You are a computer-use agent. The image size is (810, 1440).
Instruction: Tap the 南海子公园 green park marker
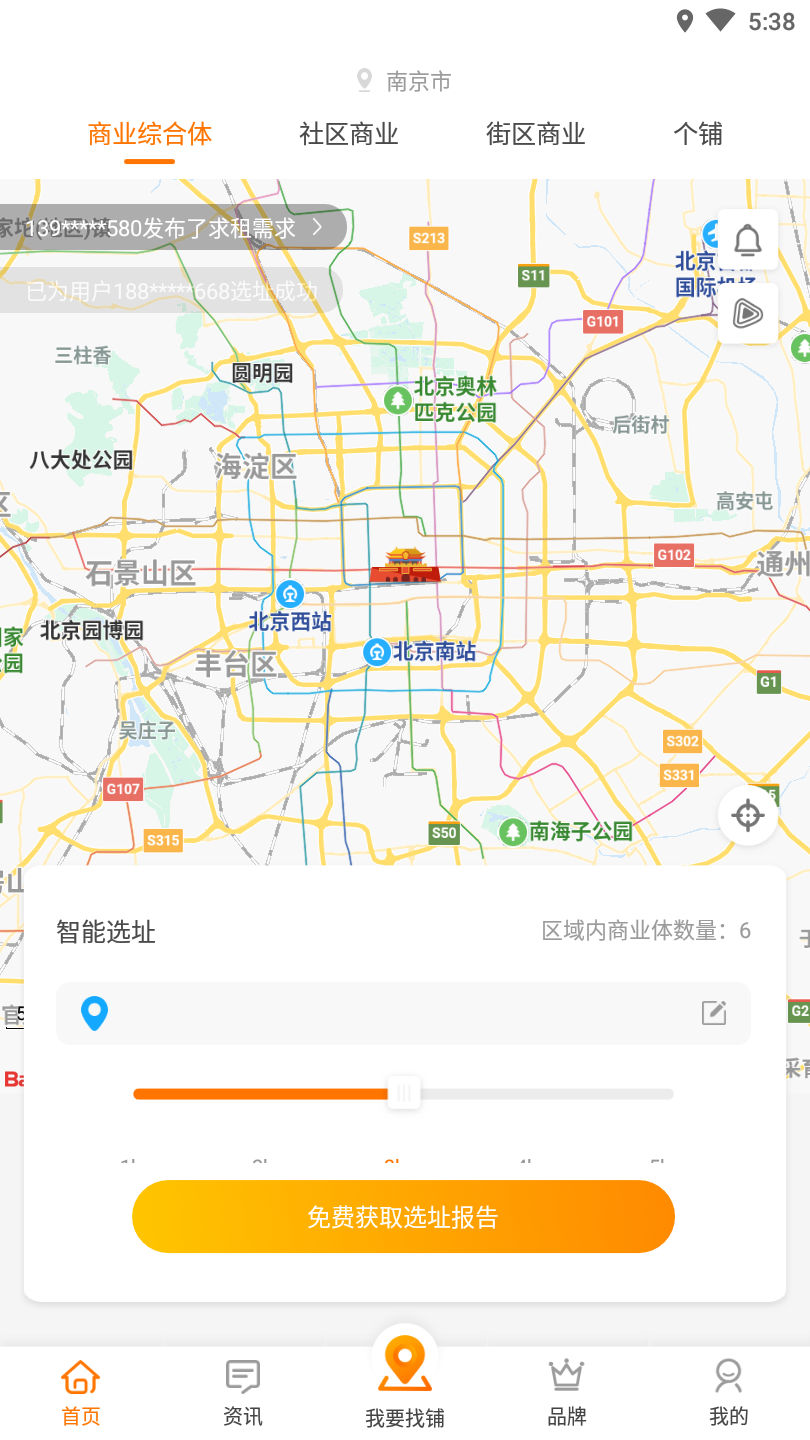click(x=511, y=831)
